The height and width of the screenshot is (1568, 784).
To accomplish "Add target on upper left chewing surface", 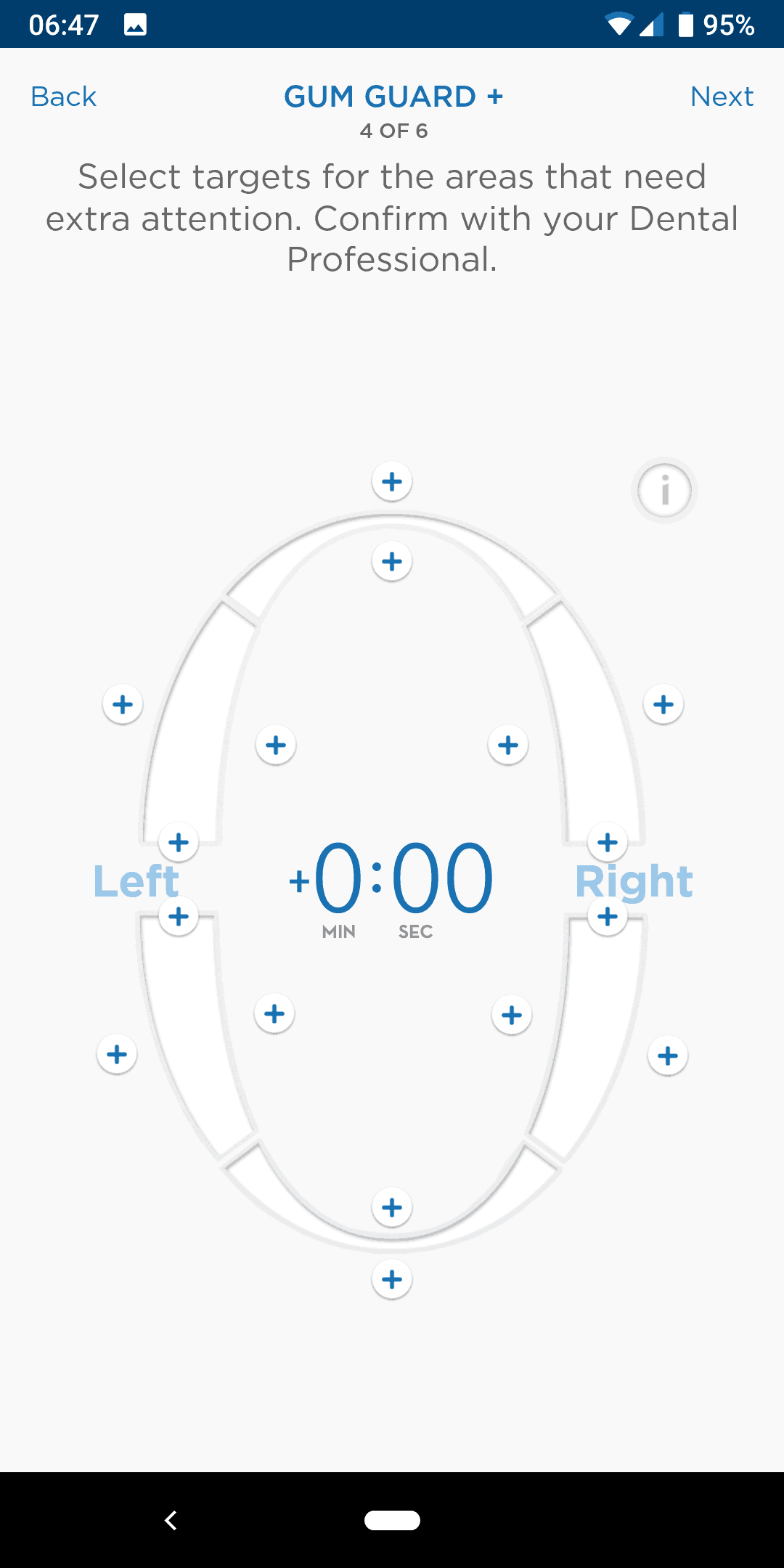I will pyautogui.click(x=179, y=842).
